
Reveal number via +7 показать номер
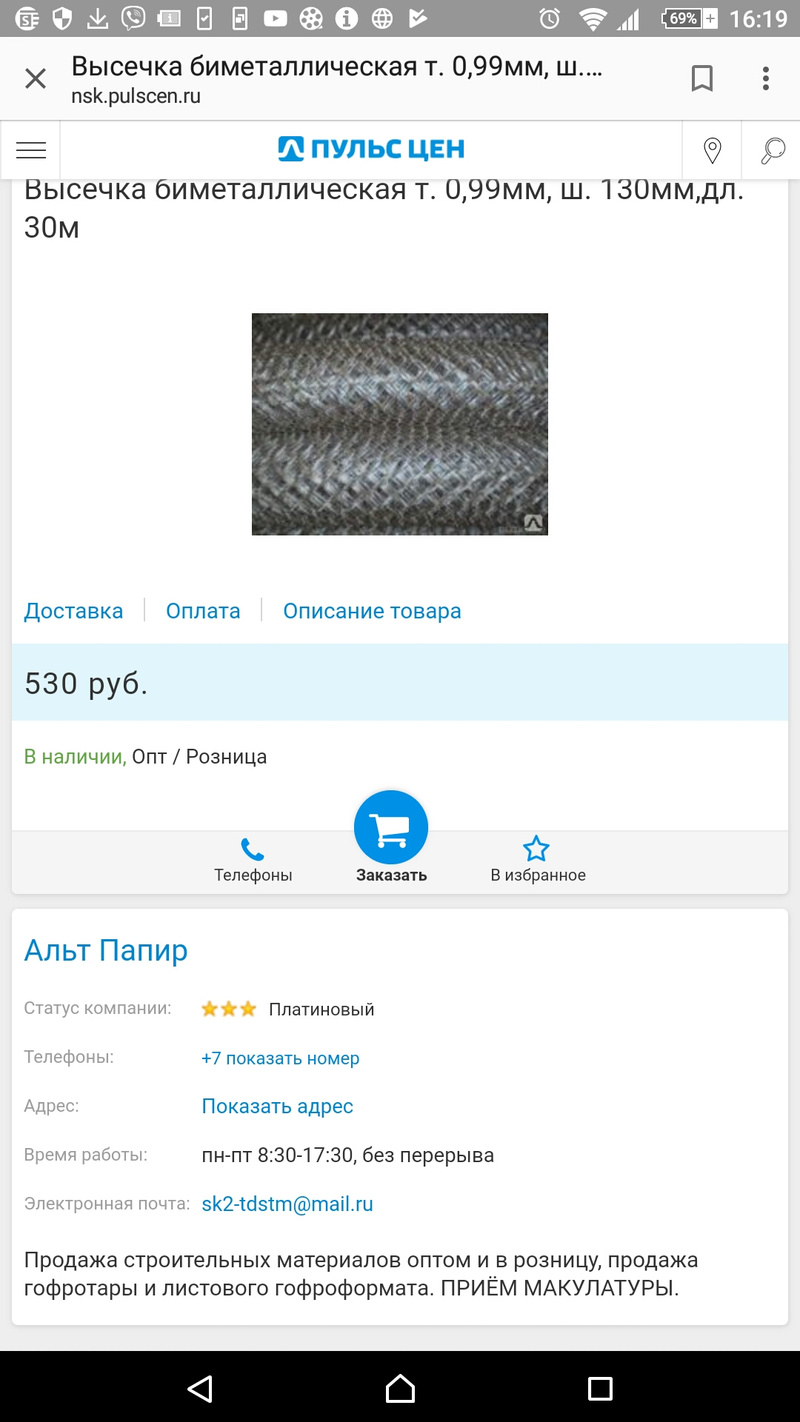pos(280,1058)
